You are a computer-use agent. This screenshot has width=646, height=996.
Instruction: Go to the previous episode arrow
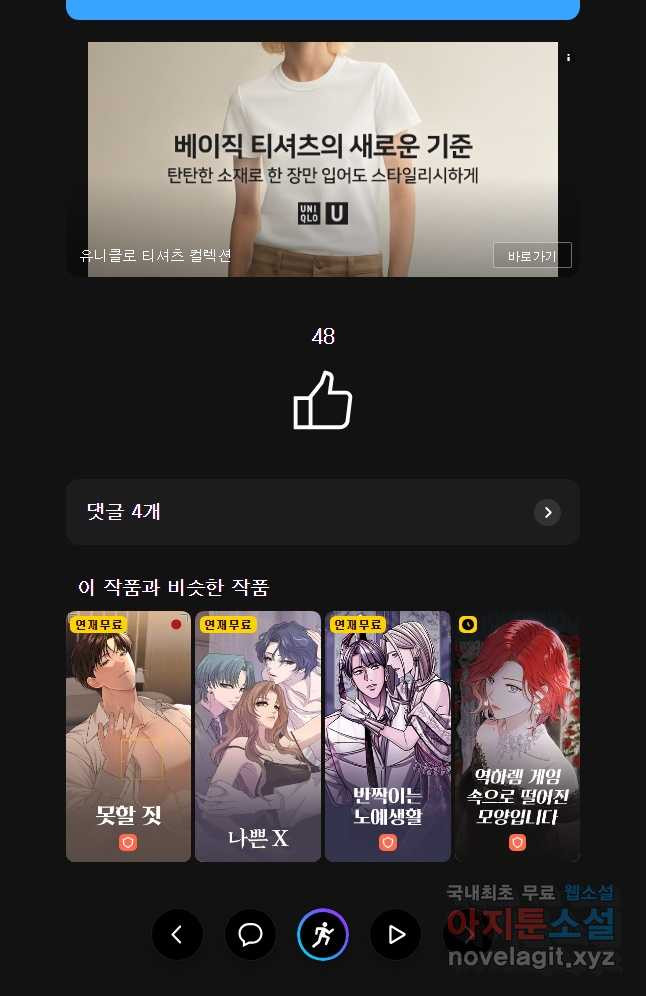177,934
